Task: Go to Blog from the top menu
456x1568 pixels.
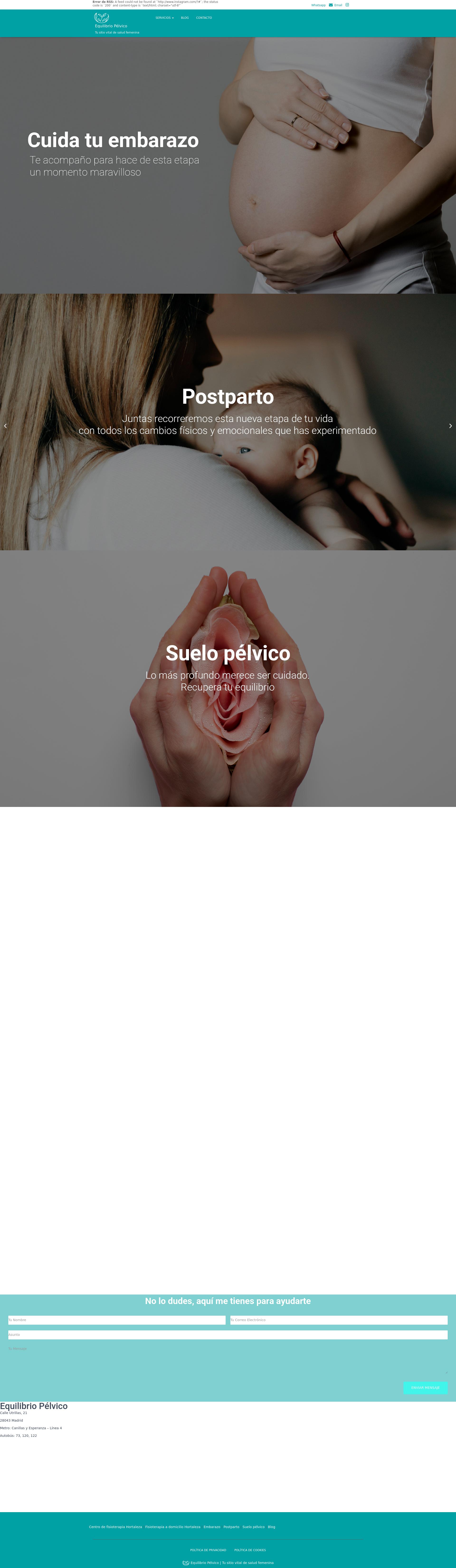Action: [185, 18]
